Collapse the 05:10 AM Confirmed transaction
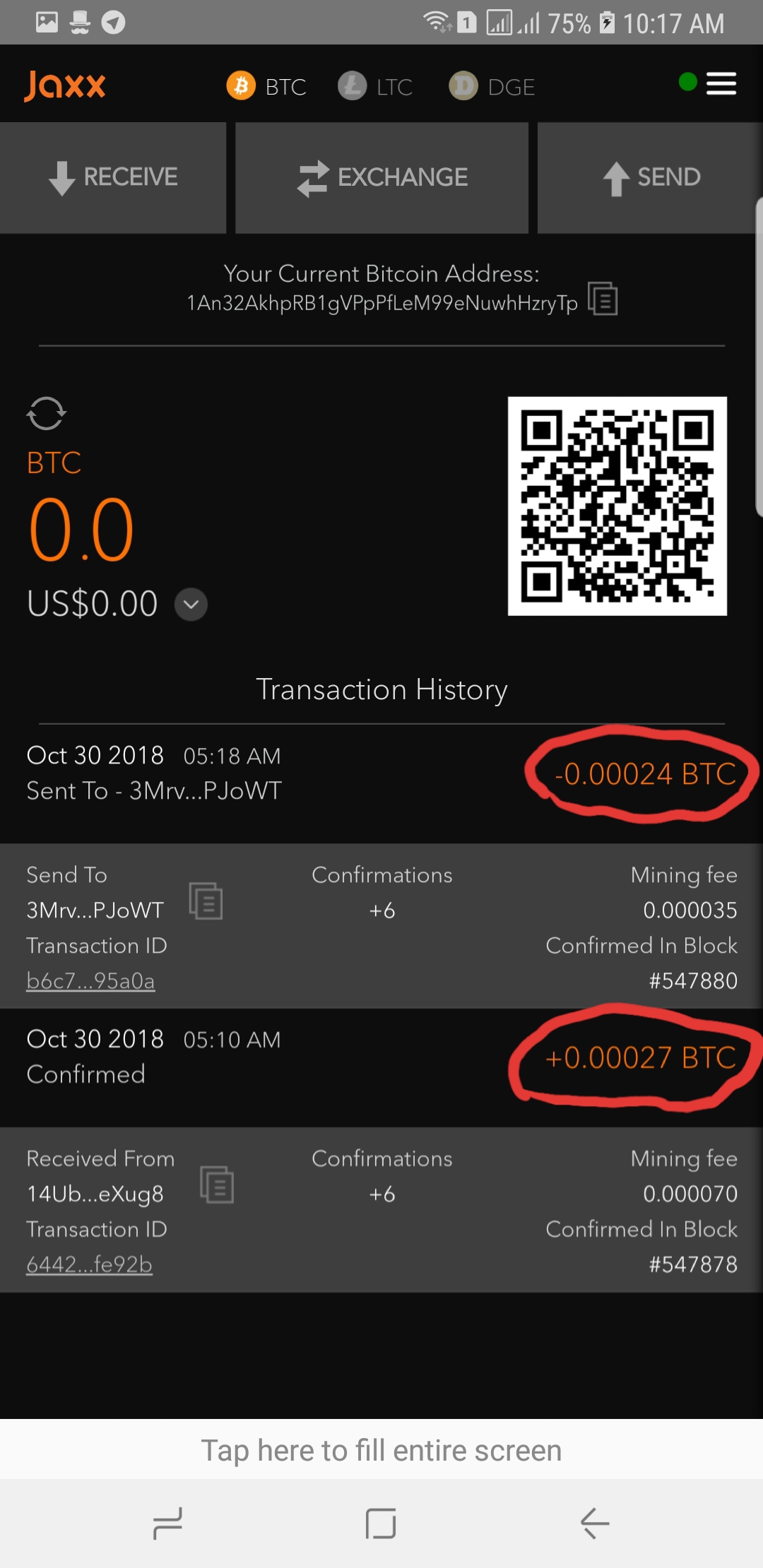Screen dimensions: 763x1568 283,1057
